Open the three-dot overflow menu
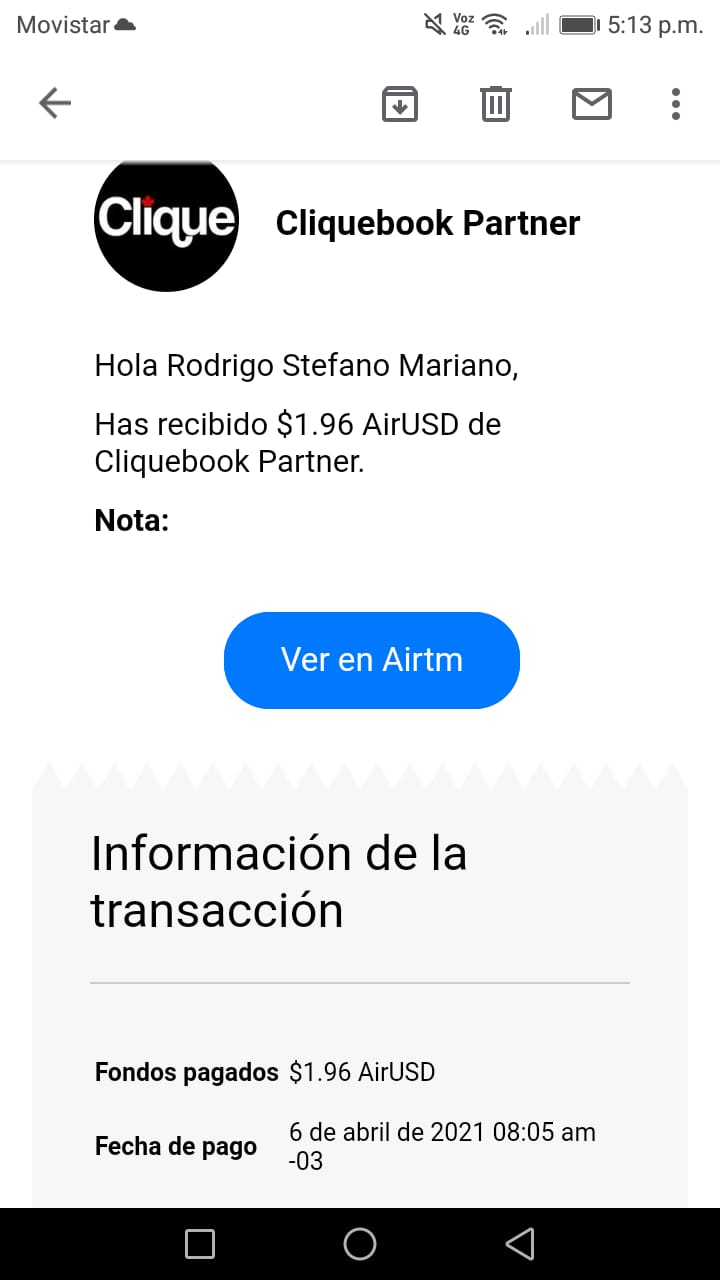This screenshot has width=720, height=1280. (676, 103)
